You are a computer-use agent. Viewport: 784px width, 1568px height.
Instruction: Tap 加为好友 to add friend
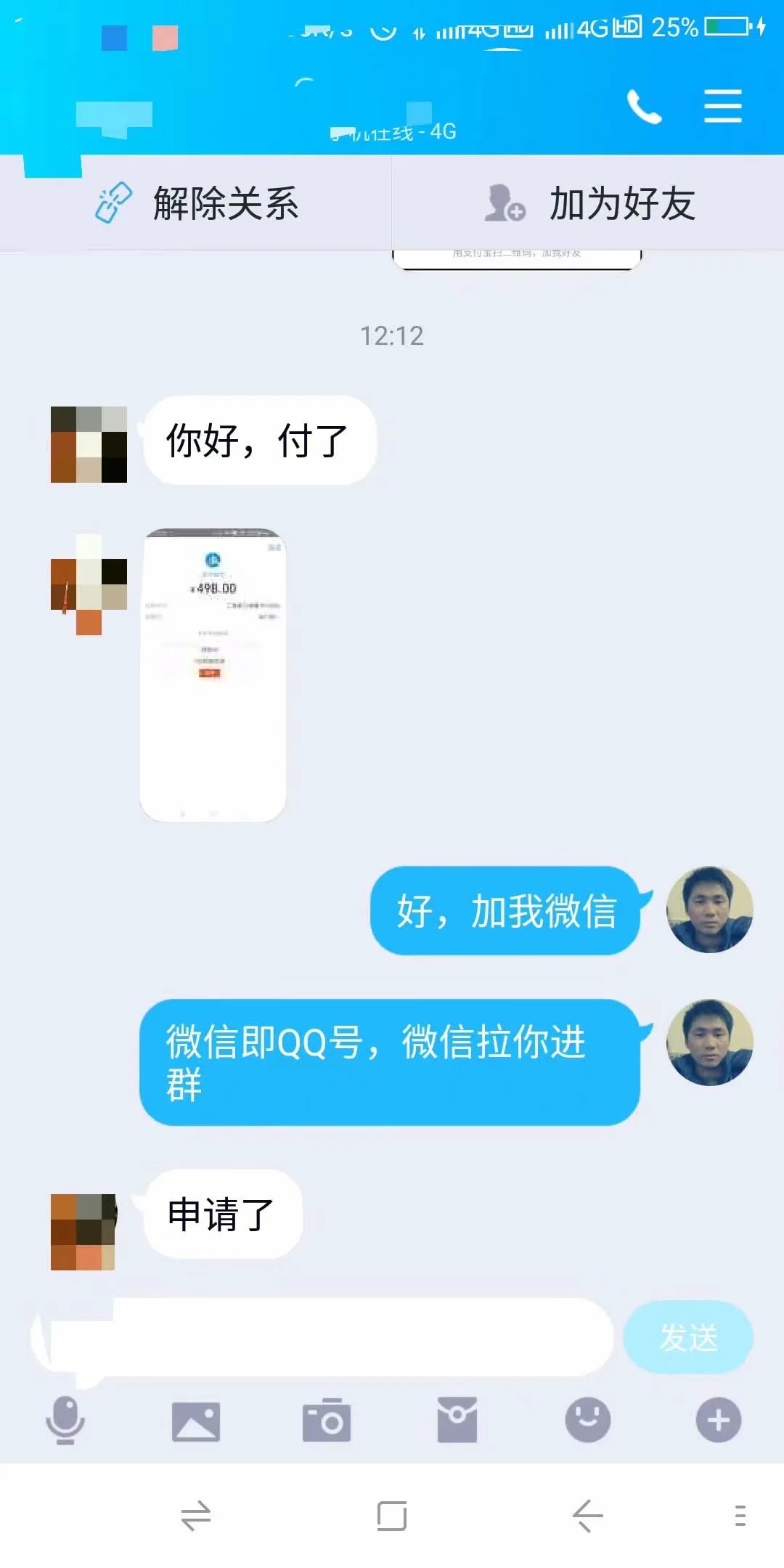pos(588,203)
